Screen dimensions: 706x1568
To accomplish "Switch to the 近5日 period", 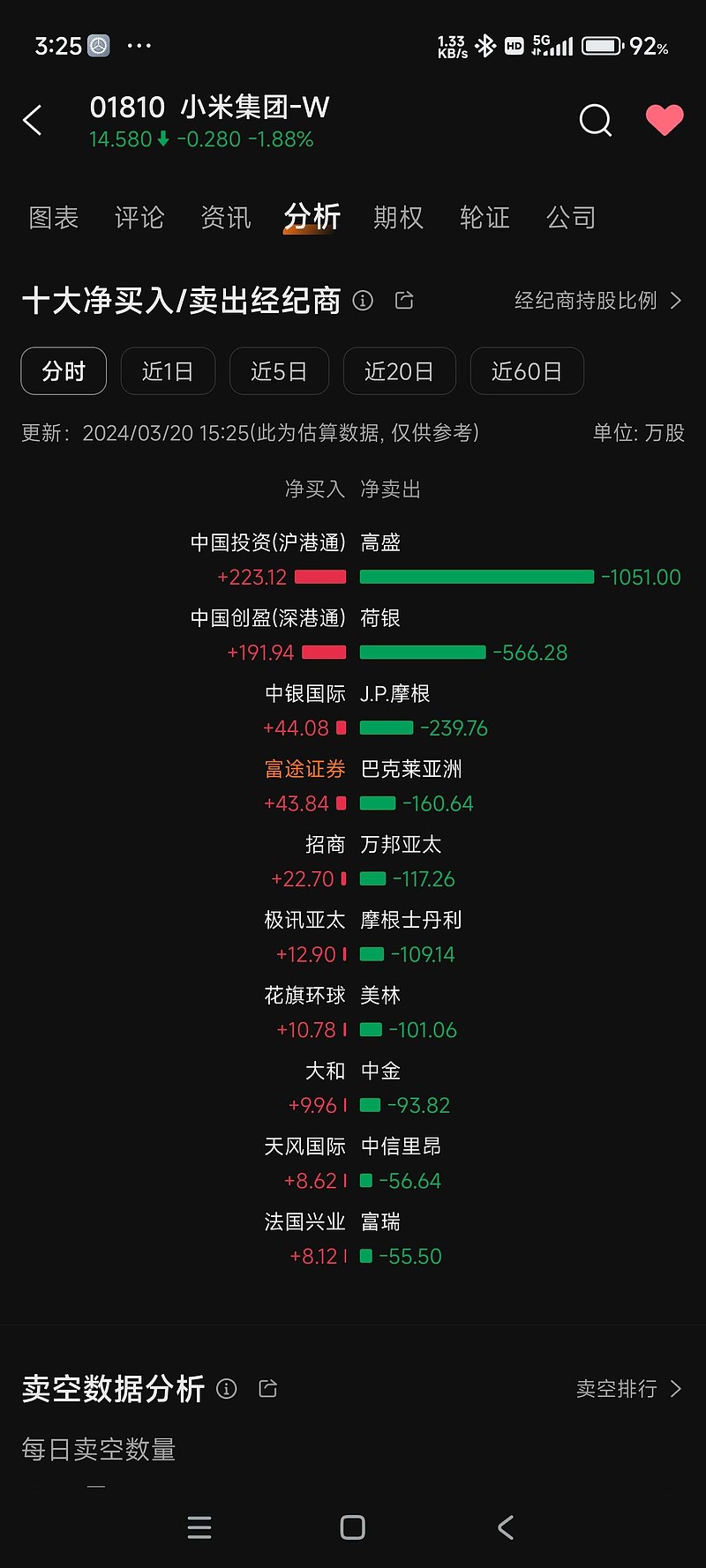I will 279,371.
